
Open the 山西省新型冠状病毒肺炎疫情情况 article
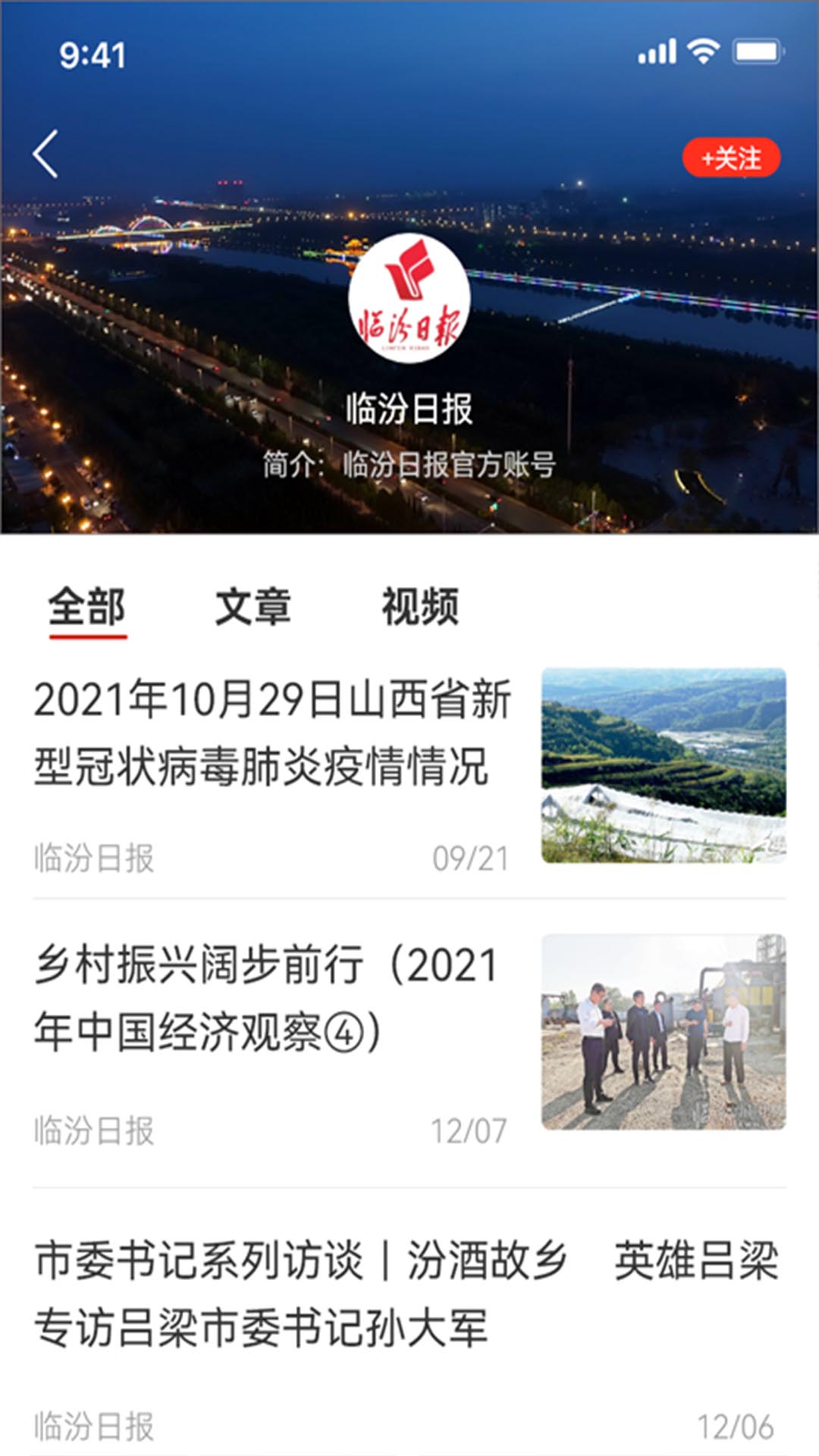[x=273, y=733]
